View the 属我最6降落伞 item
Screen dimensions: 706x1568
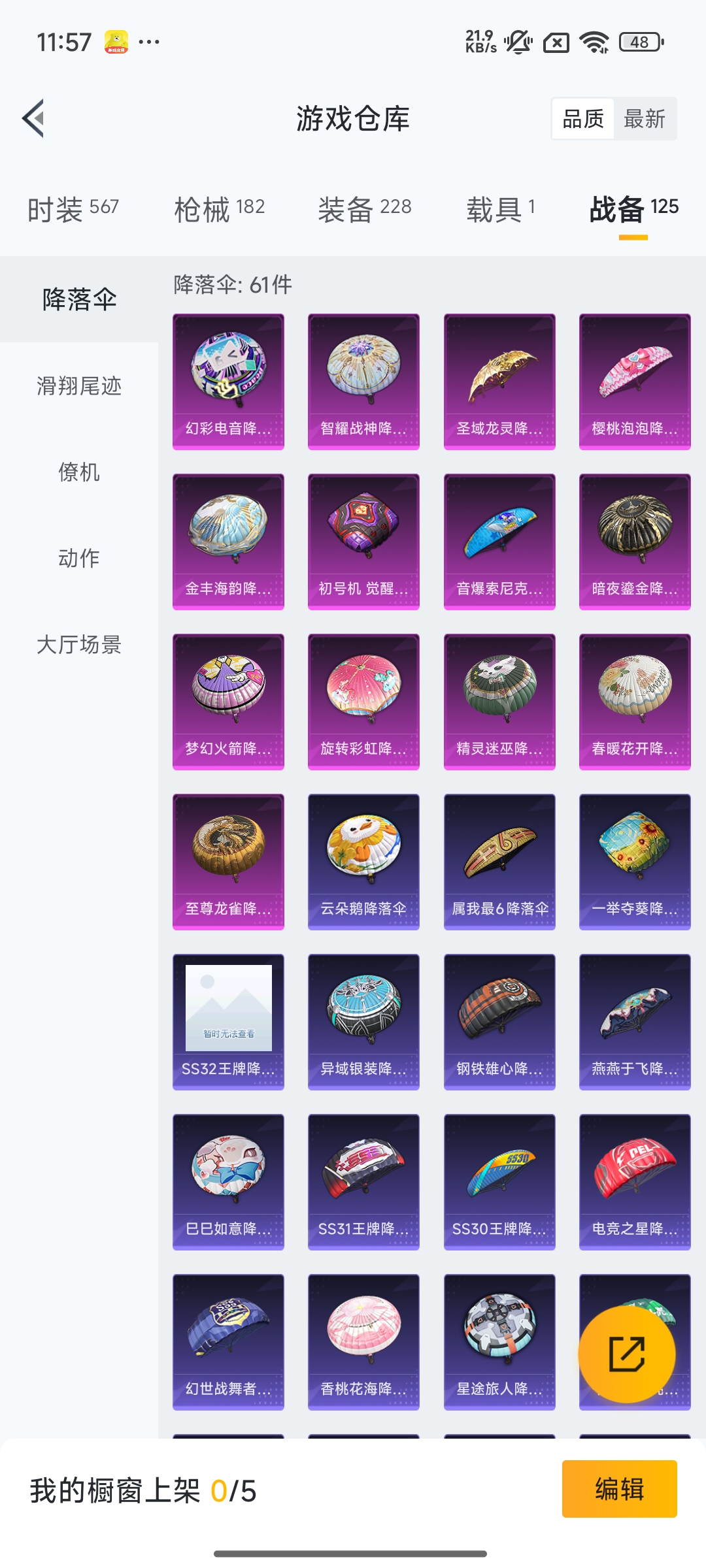pyautogui.click(x=499, y=862)
